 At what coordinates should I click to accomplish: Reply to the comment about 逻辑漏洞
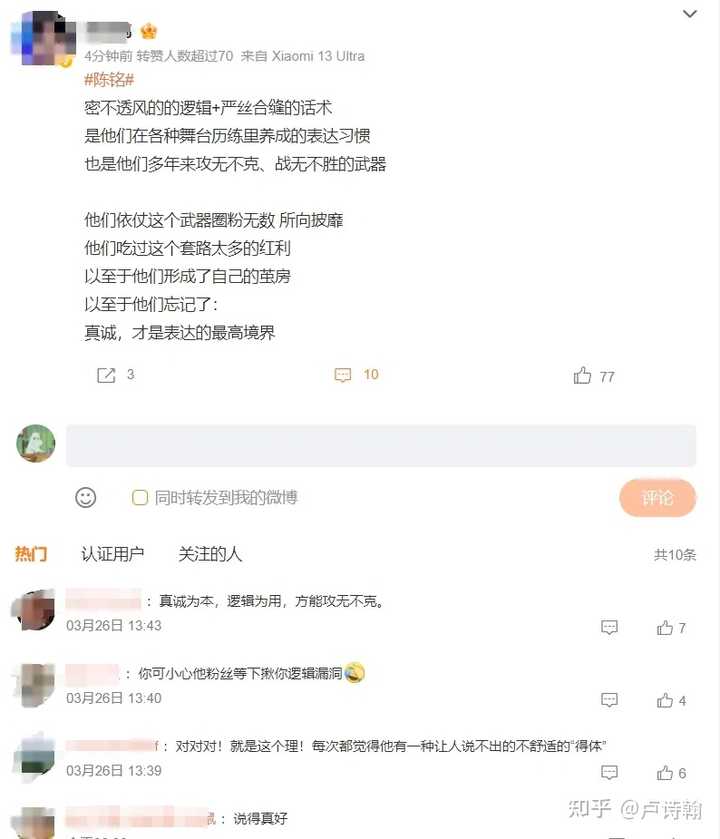coord(609,701)
